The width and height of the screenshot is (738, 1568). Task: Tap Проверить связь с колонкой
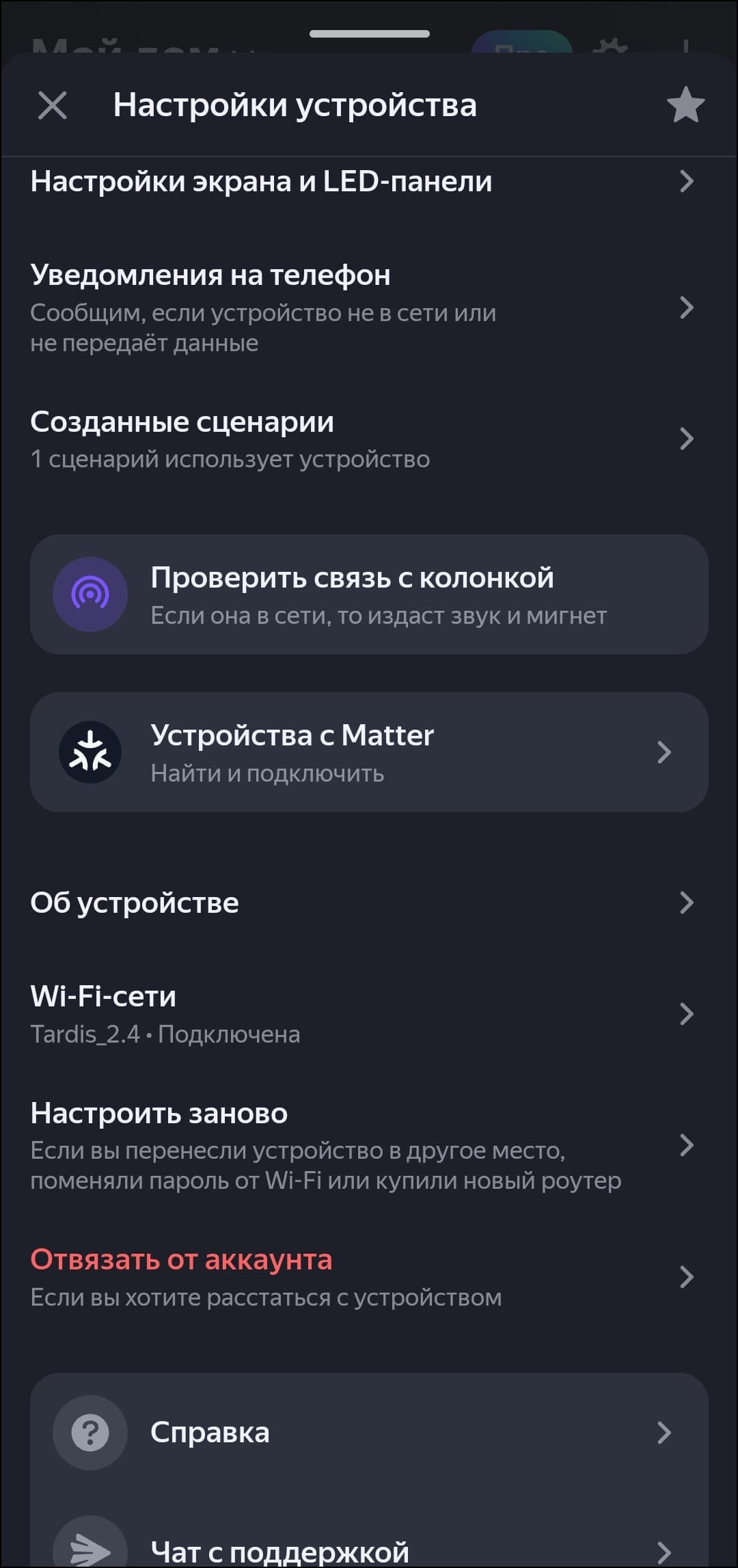[369, 594]
